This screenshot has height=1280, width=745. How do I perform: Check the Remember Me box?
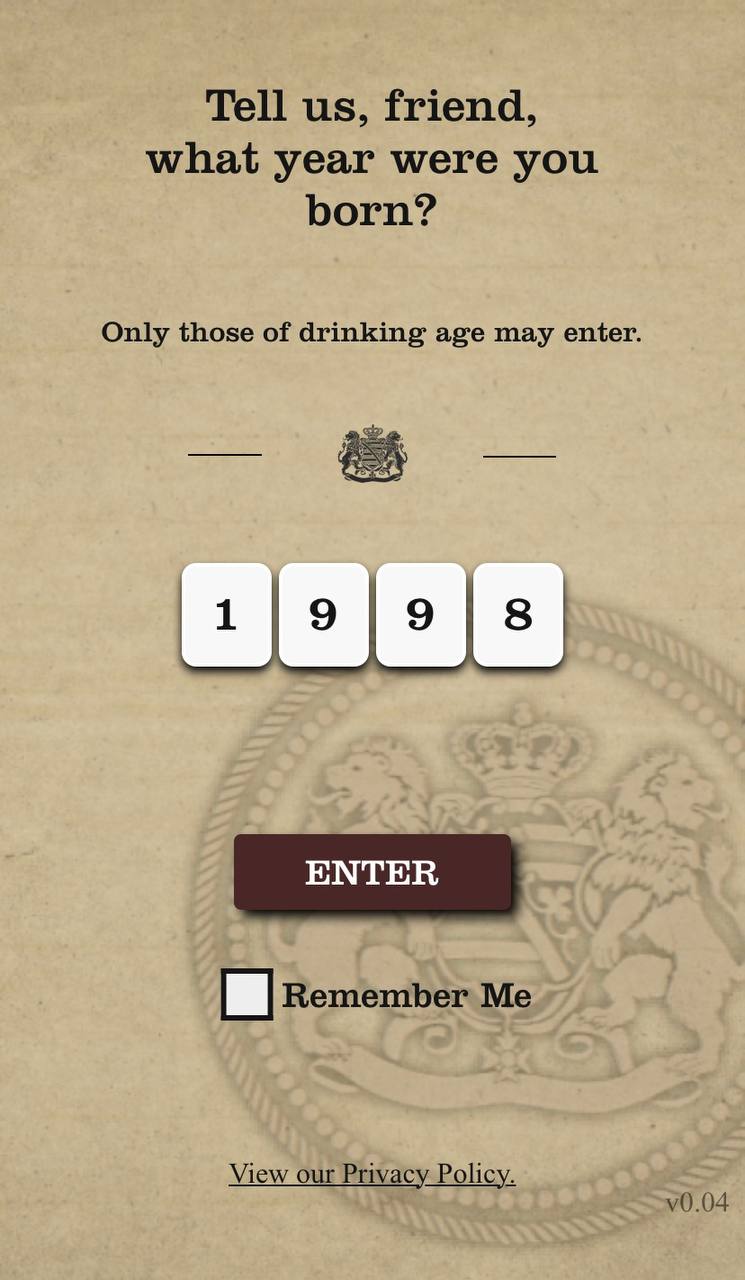click(x=247, y=994)
